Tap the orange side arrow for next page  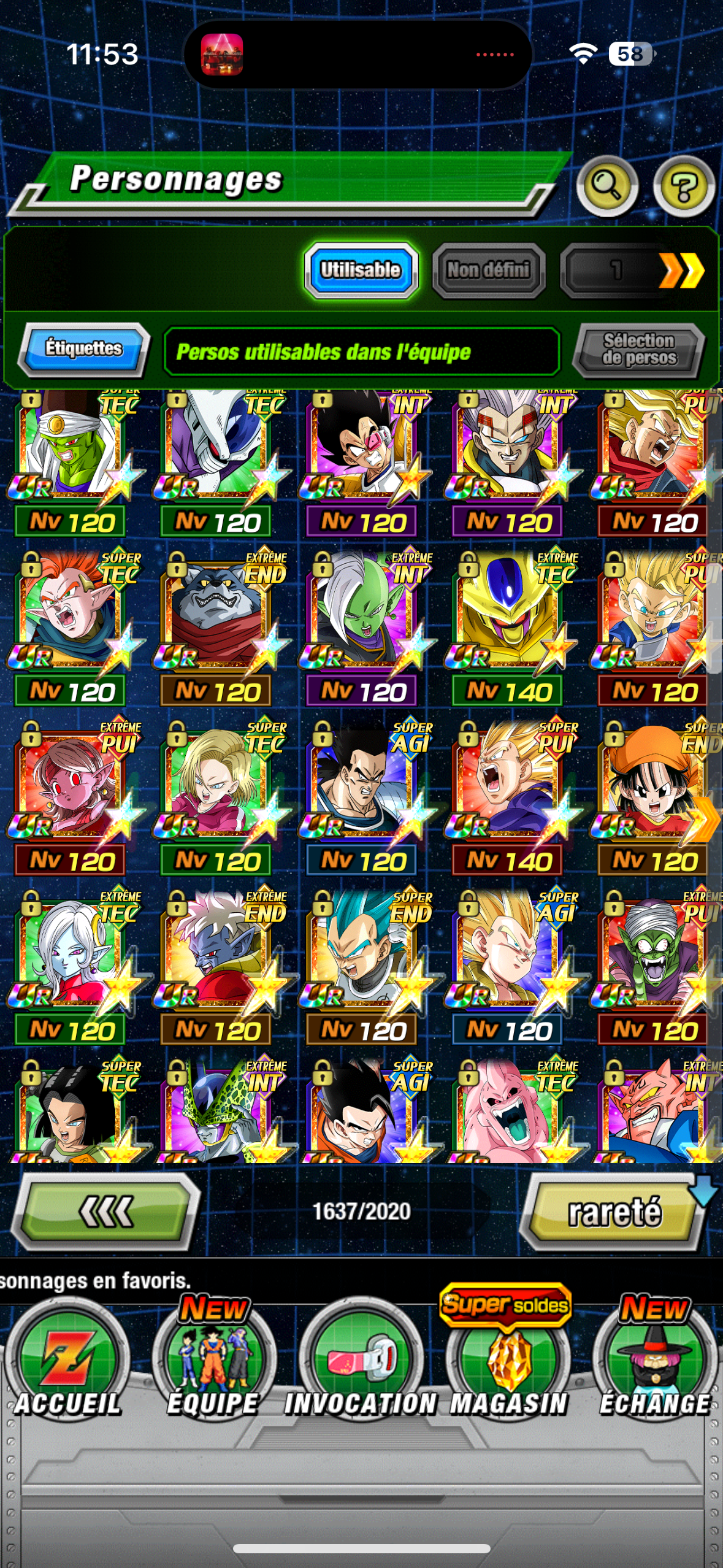click(x=705, y=819)
